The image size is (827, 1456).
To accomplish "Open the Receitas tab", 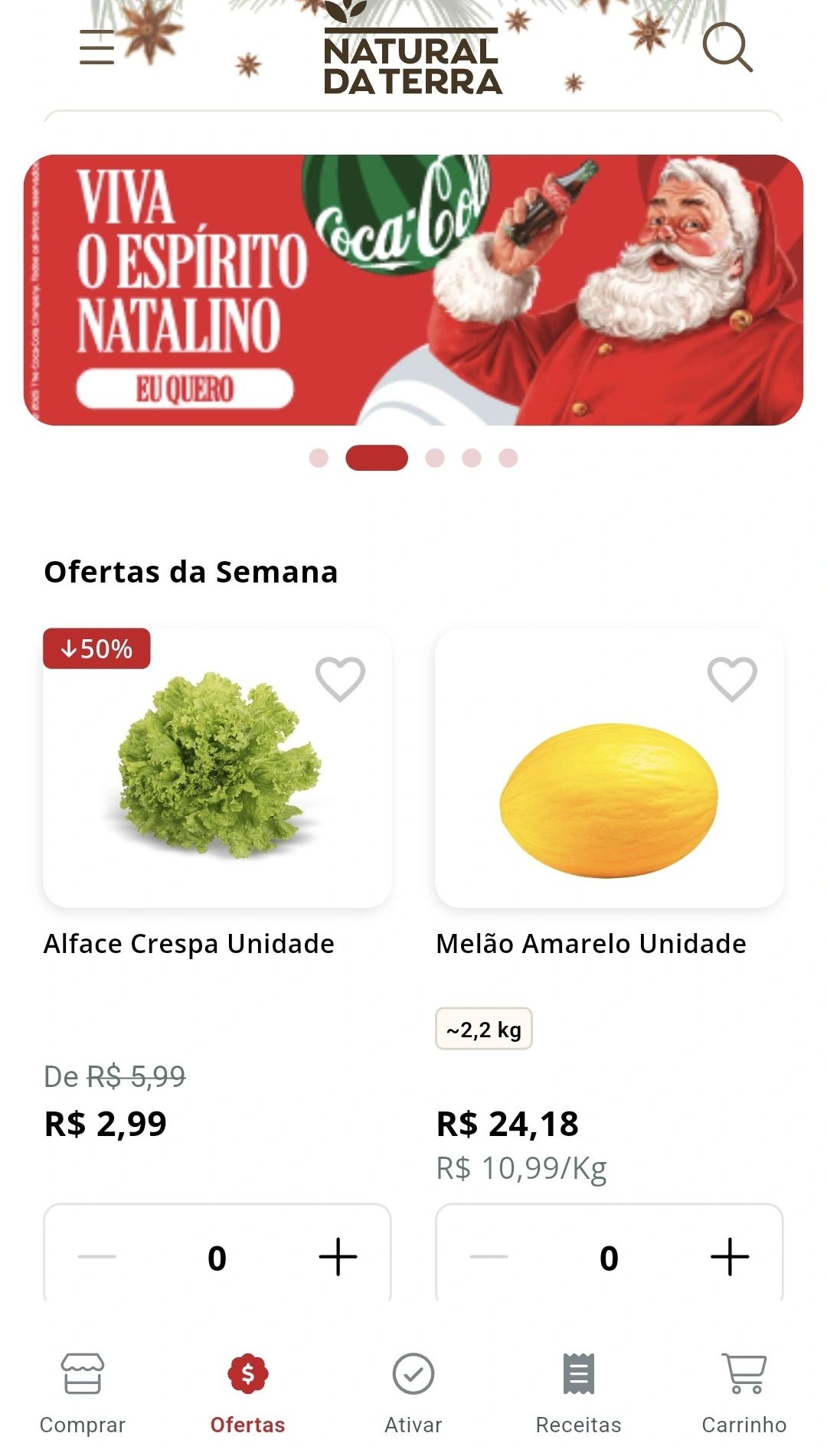I will (x=579, y=1392).
